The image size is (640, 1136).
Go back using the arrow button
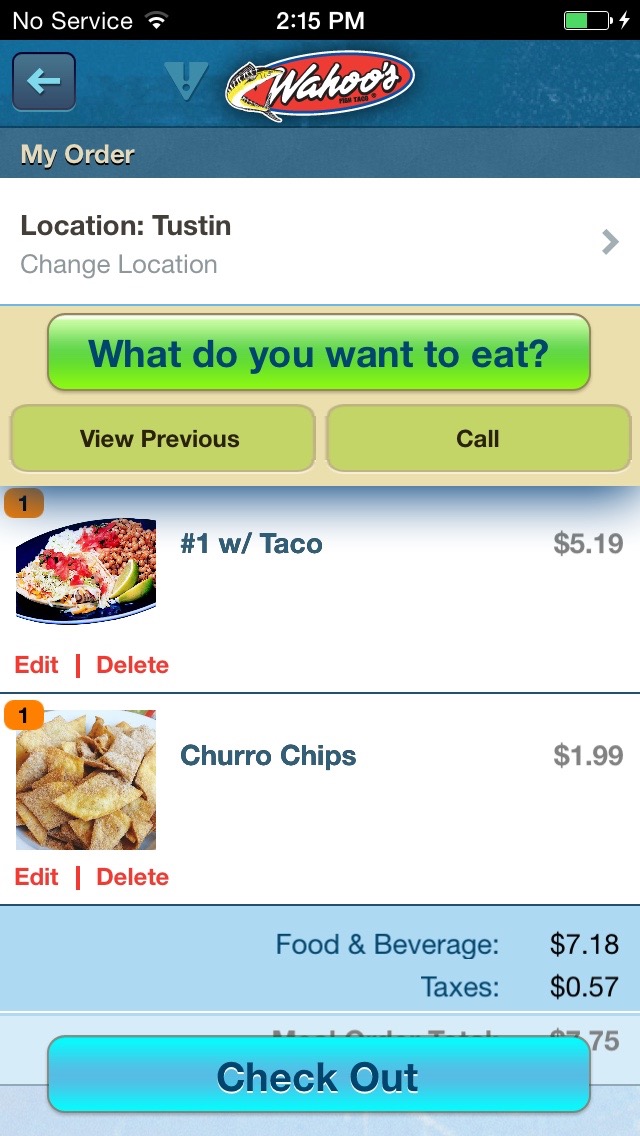pos(44,82)
